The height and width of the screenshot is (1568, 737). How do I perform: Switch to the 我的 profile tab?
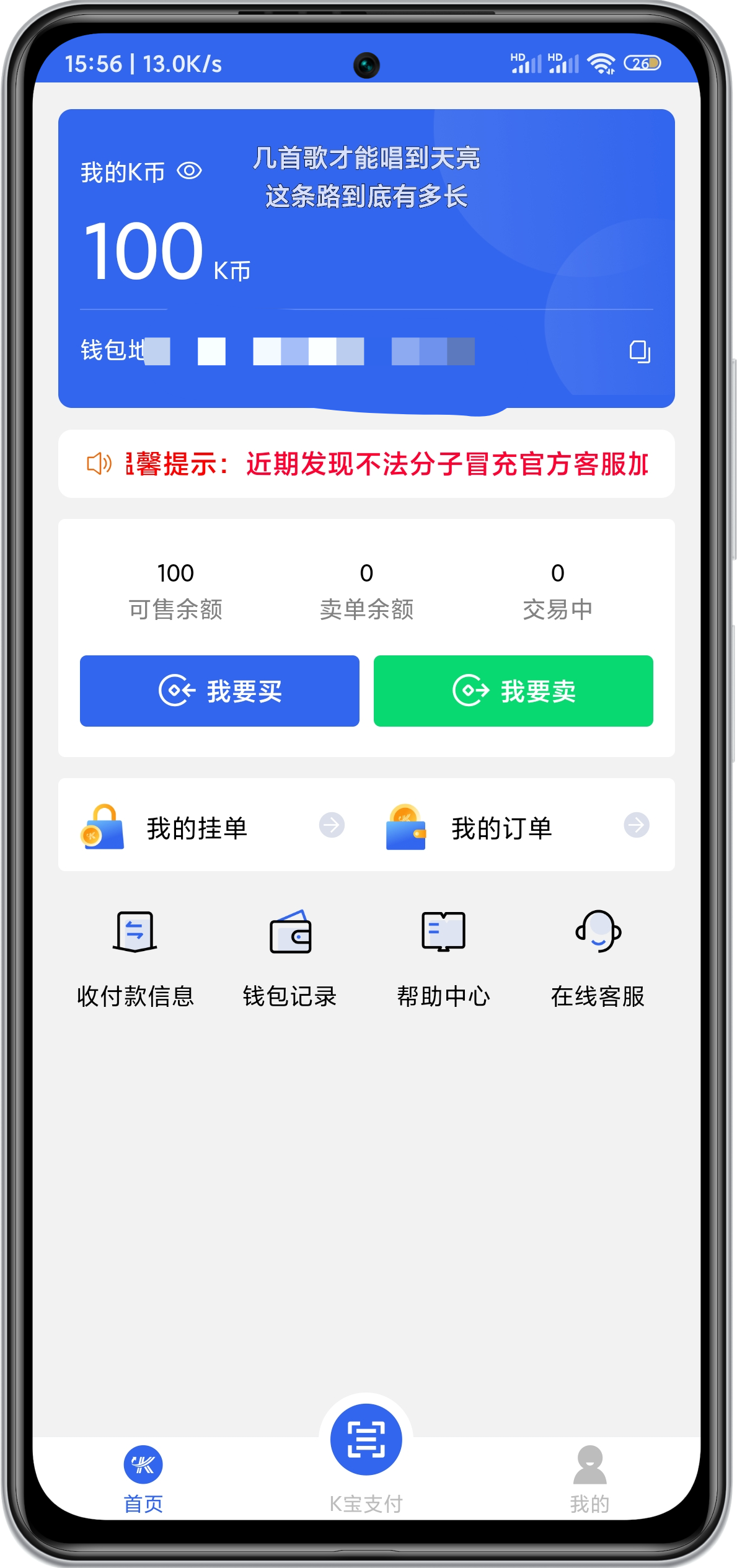[x=589, y=1478]
